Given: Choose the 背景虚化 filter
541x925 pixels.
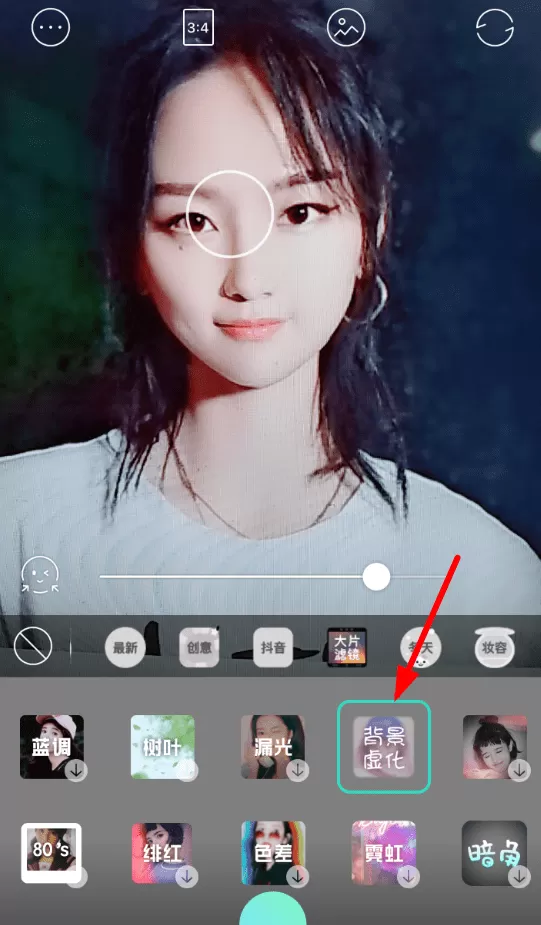Looking at the screenshot, I should [384, 747].
